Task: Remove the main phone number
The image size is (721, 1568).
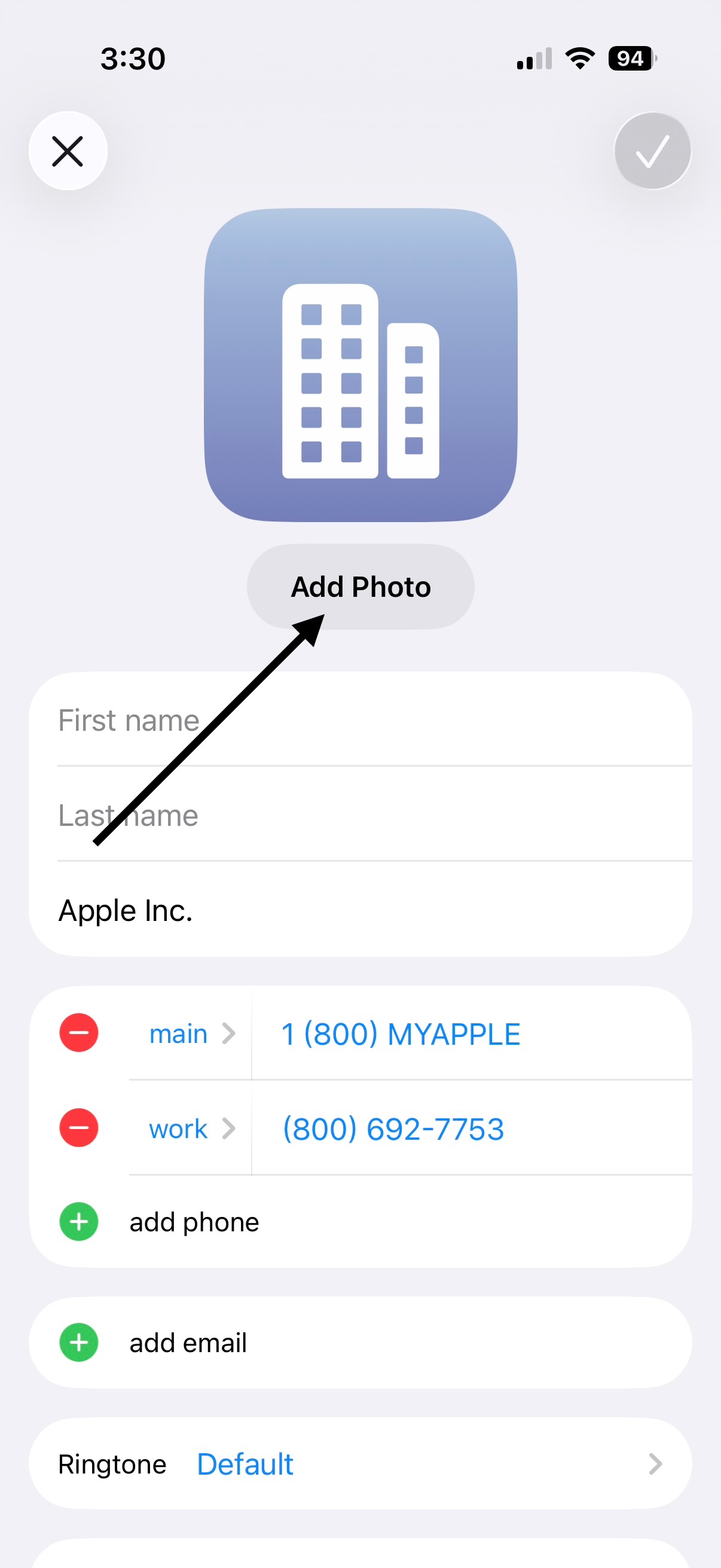Action: click(79, 1033)
